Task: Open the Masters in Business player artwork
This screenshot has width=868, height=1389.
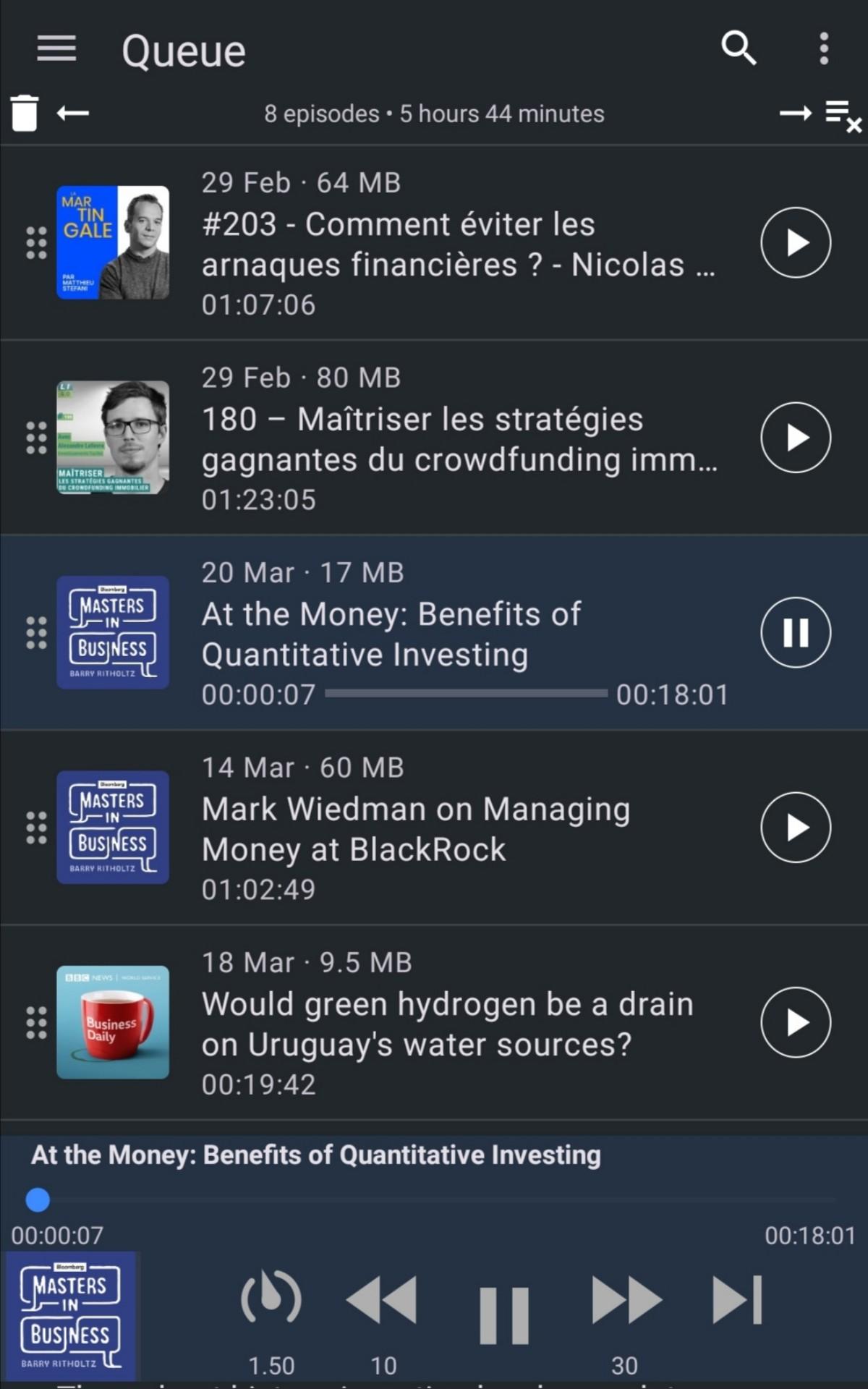Action: [x=71, y=1315]
